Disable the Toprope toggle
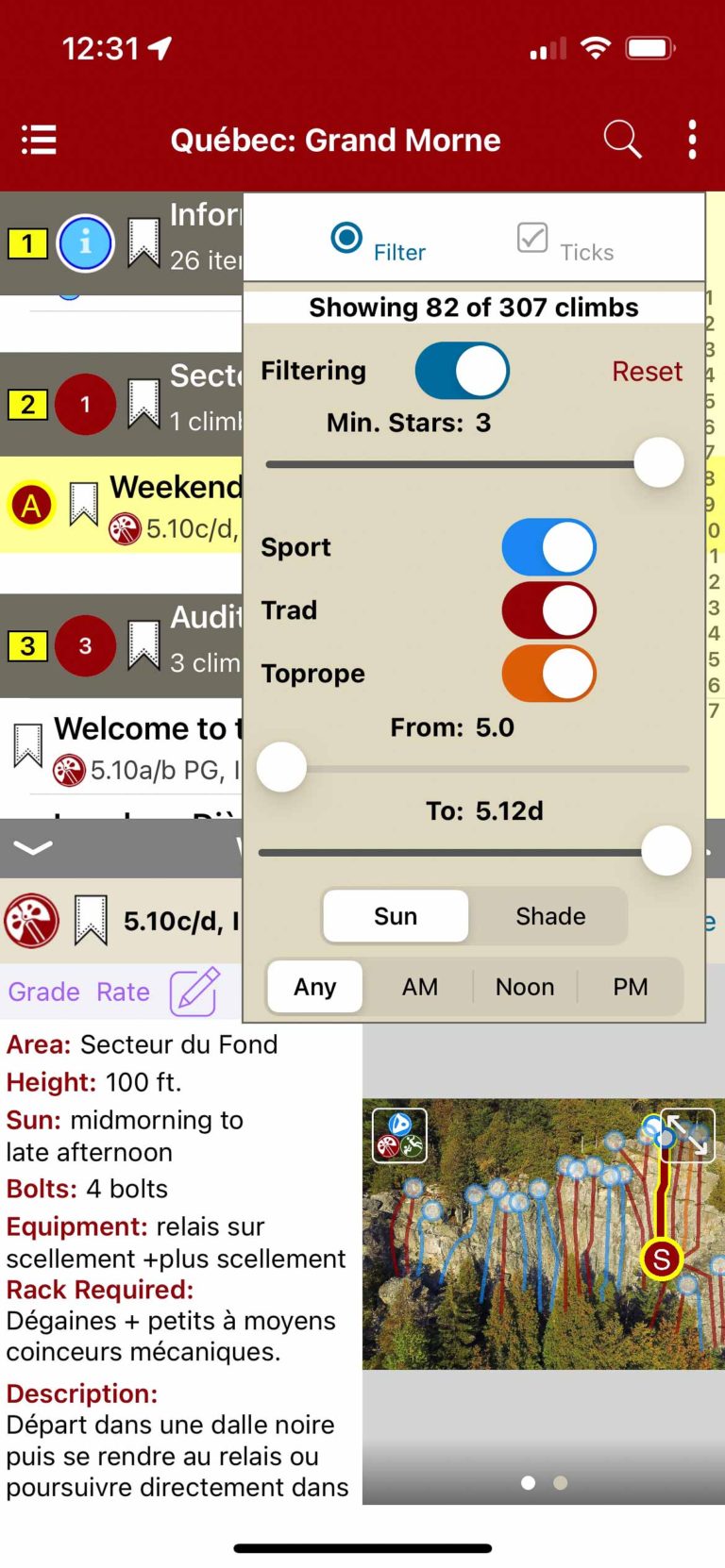This screenshot has height=1568, width=725. pyautogui.click(x=548, y=674)
